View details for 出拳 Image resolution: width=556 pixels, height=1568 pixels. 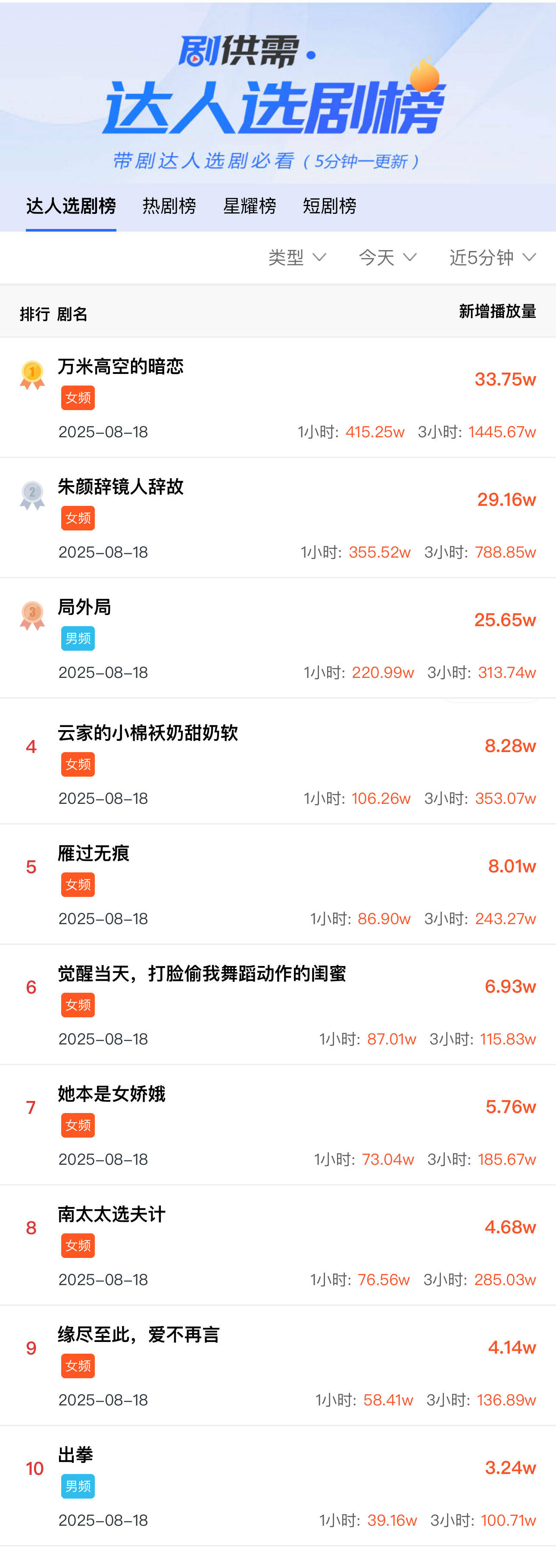(75, 1455)
